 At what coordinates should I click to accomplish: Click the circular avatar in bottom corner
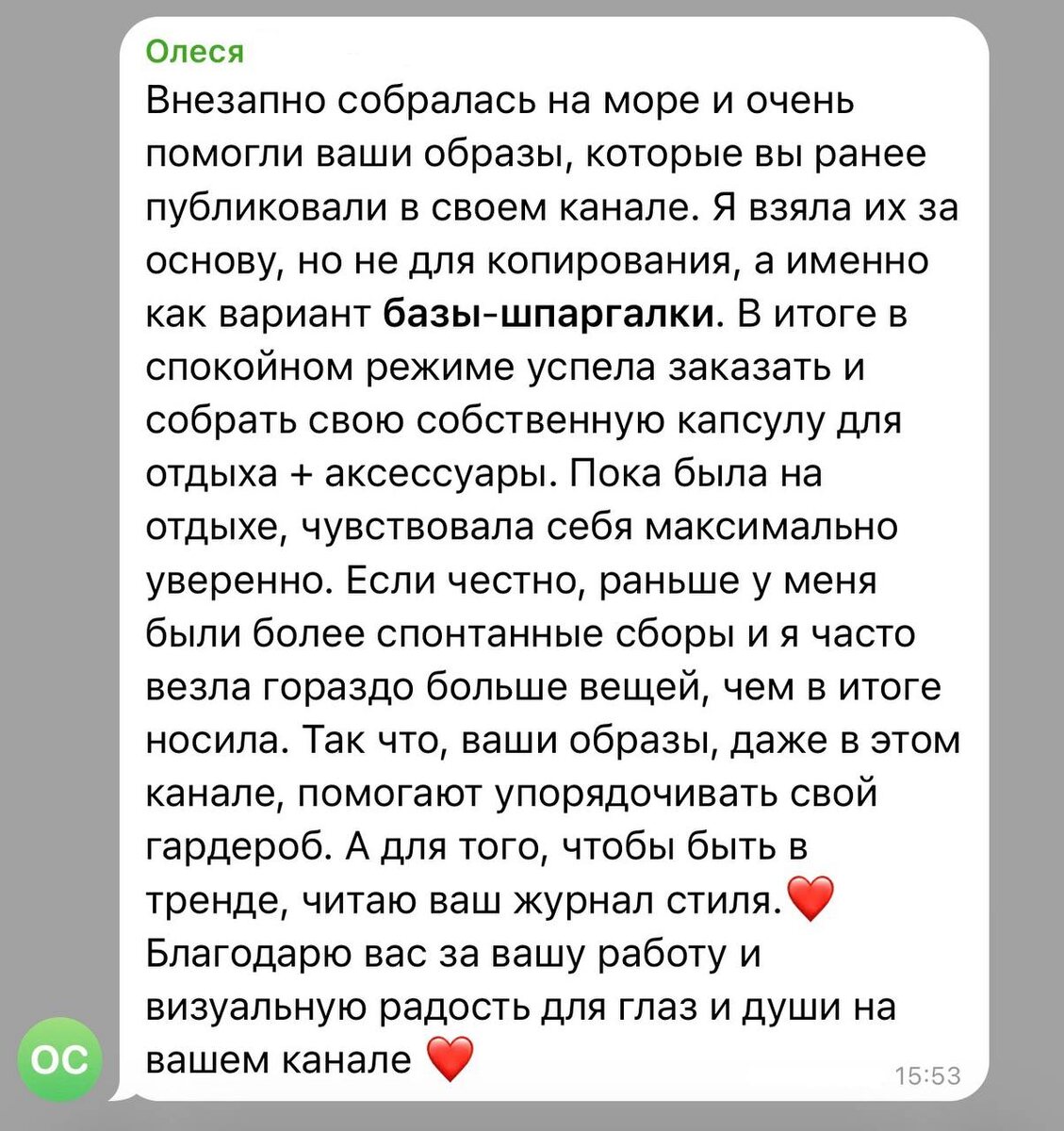click(x=60, y=1057)
